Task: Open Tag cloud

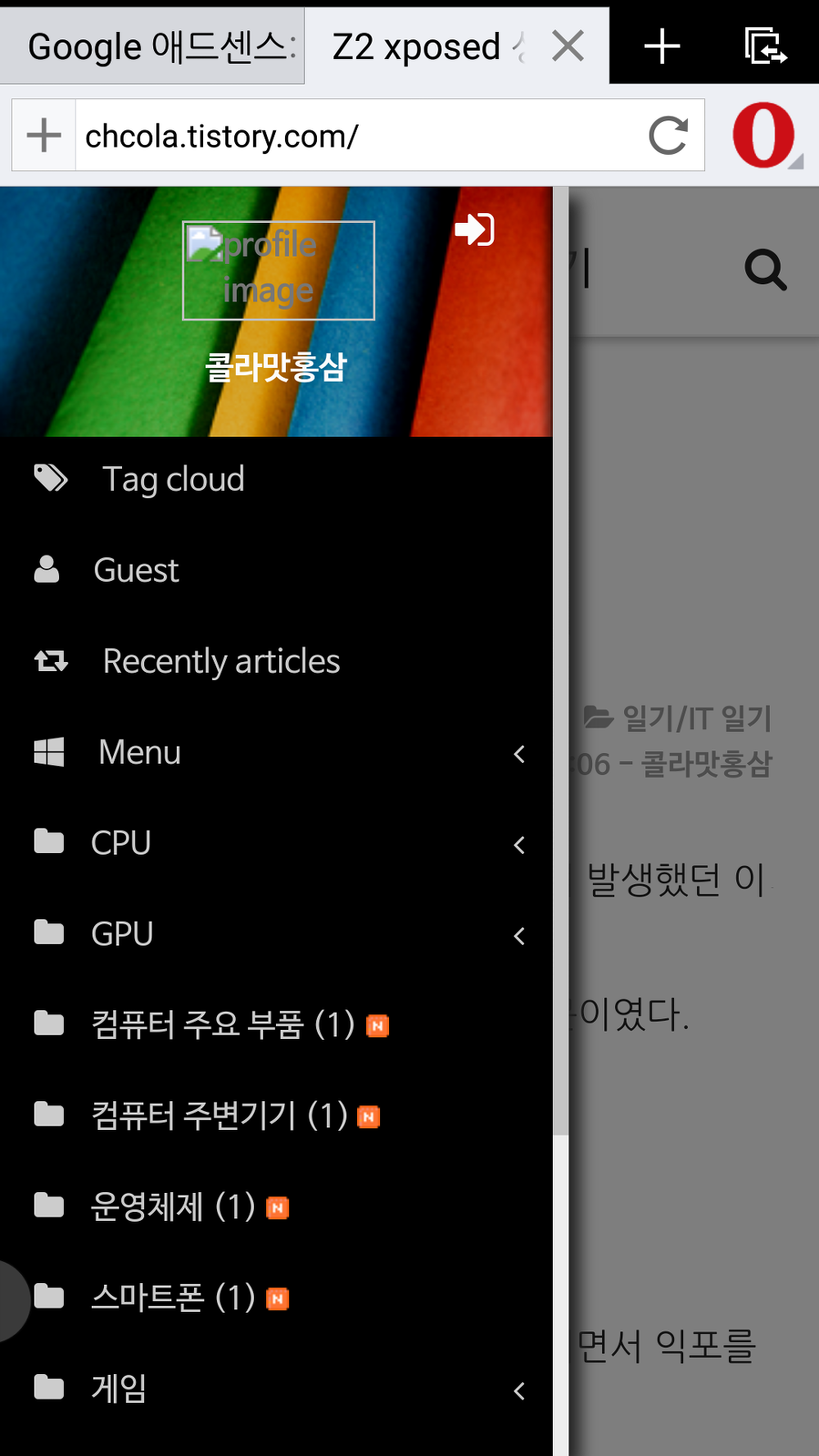Action: point(173,479)
